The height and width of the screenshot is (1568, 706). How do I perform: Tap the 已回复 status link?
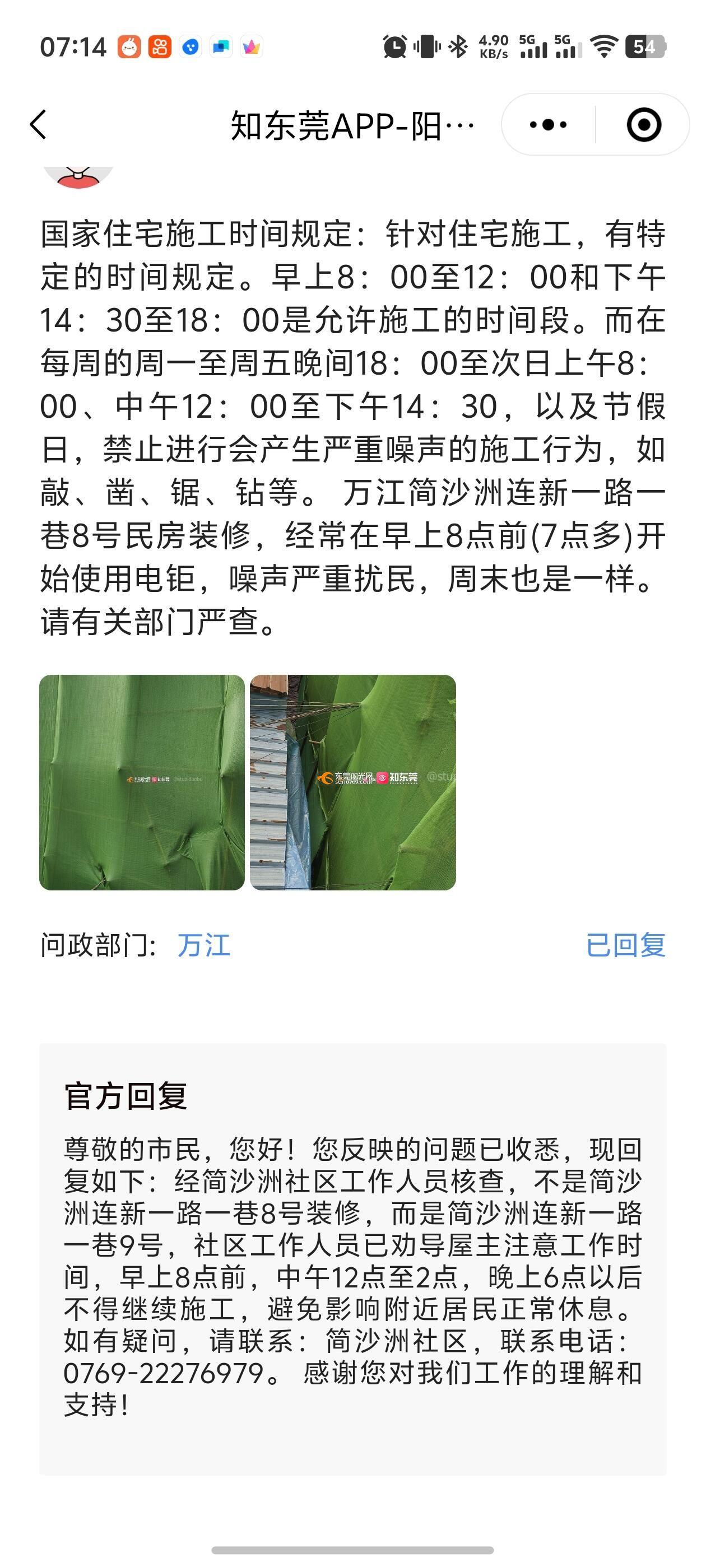pyautogui.click(x=625, y=945)
